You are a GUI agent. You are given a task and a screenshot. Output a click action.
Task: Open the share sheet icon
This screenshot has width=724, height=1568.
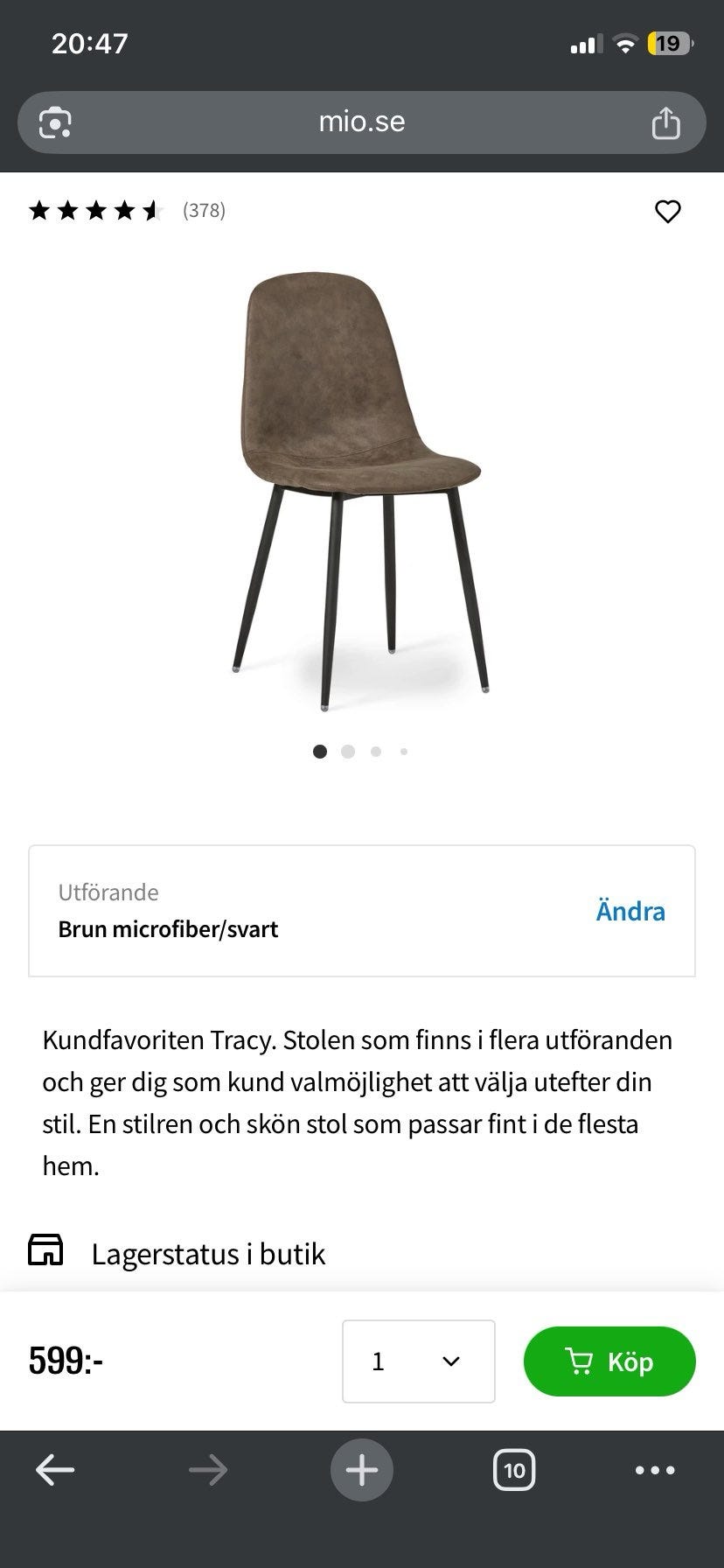coord(666,122)
